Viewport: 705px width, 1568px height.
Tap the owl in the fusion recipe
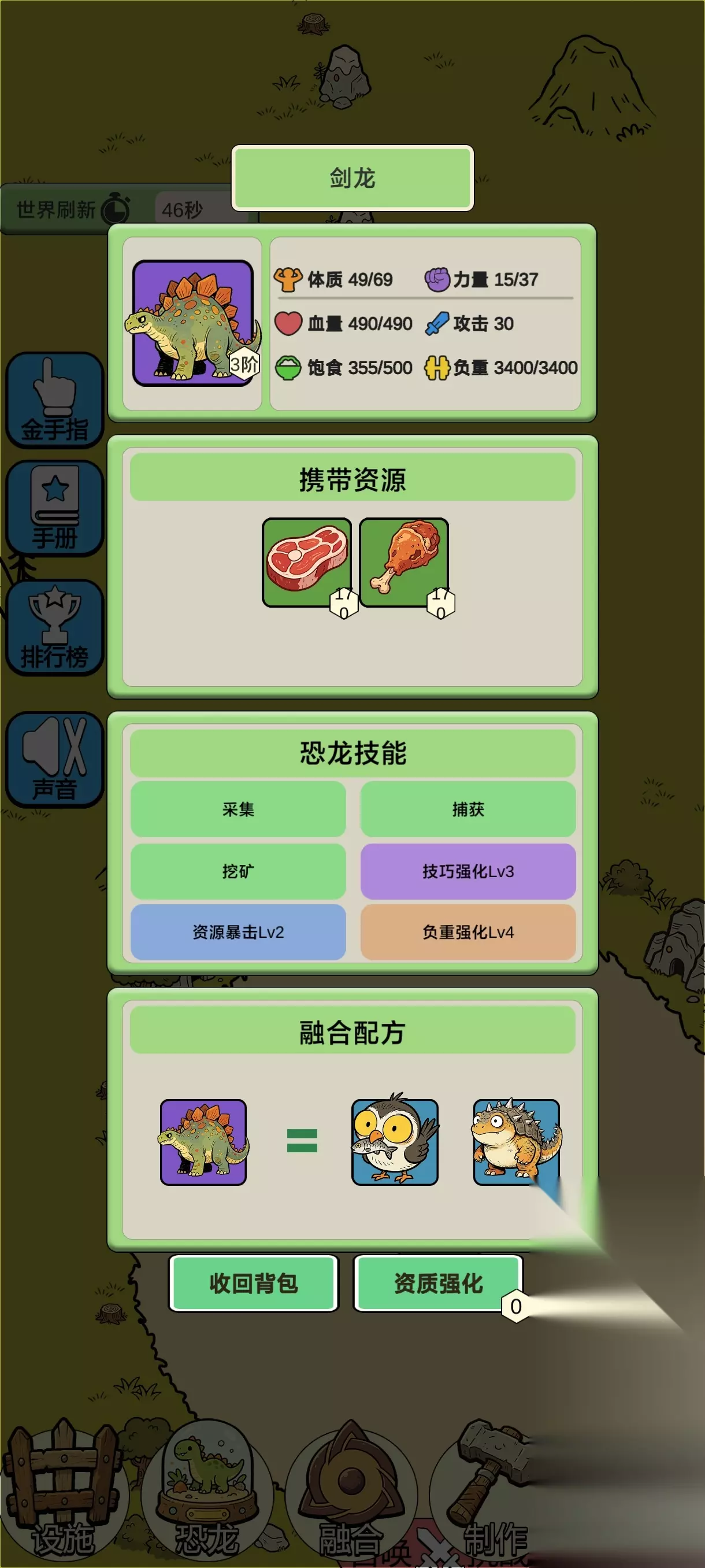tap(395, 1141)
